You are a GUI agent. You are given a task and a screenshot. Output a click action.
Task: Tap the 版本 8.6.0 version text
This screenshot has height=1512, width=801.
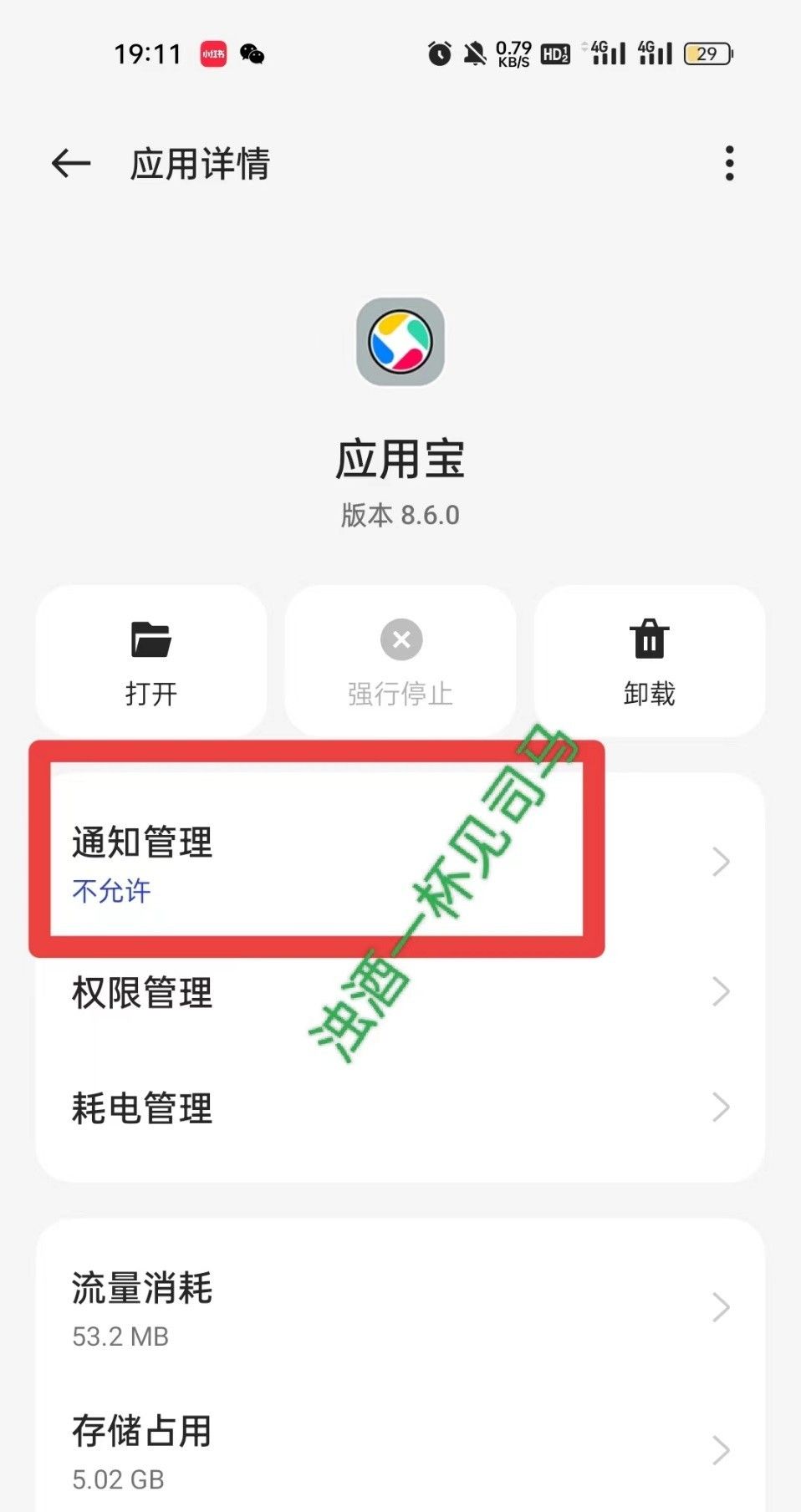pyautogui.click(x=400, y=515)
